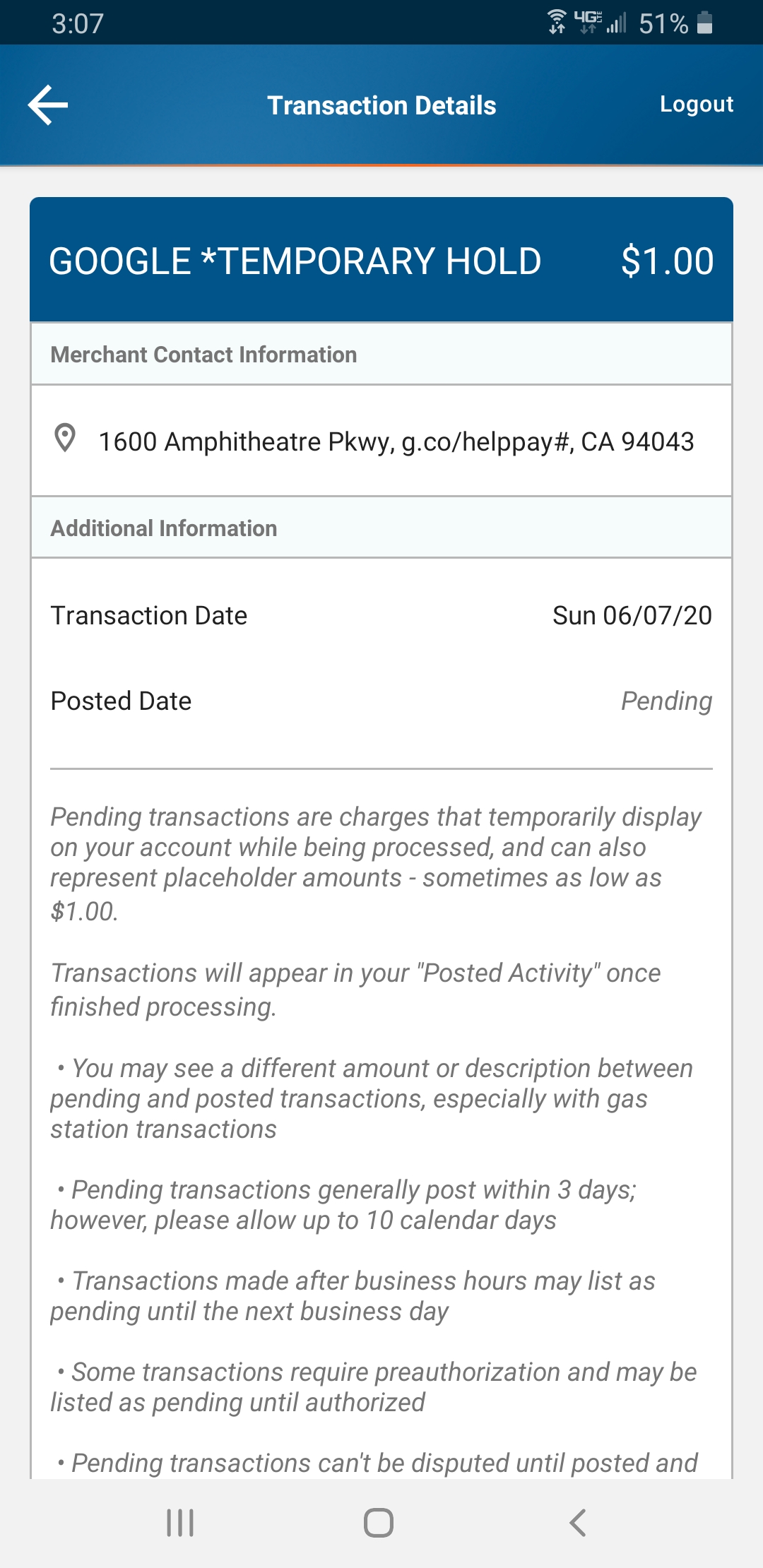Log out of the account
The width and height of the screenshot is (763, 1568).
tap(696, 105)
